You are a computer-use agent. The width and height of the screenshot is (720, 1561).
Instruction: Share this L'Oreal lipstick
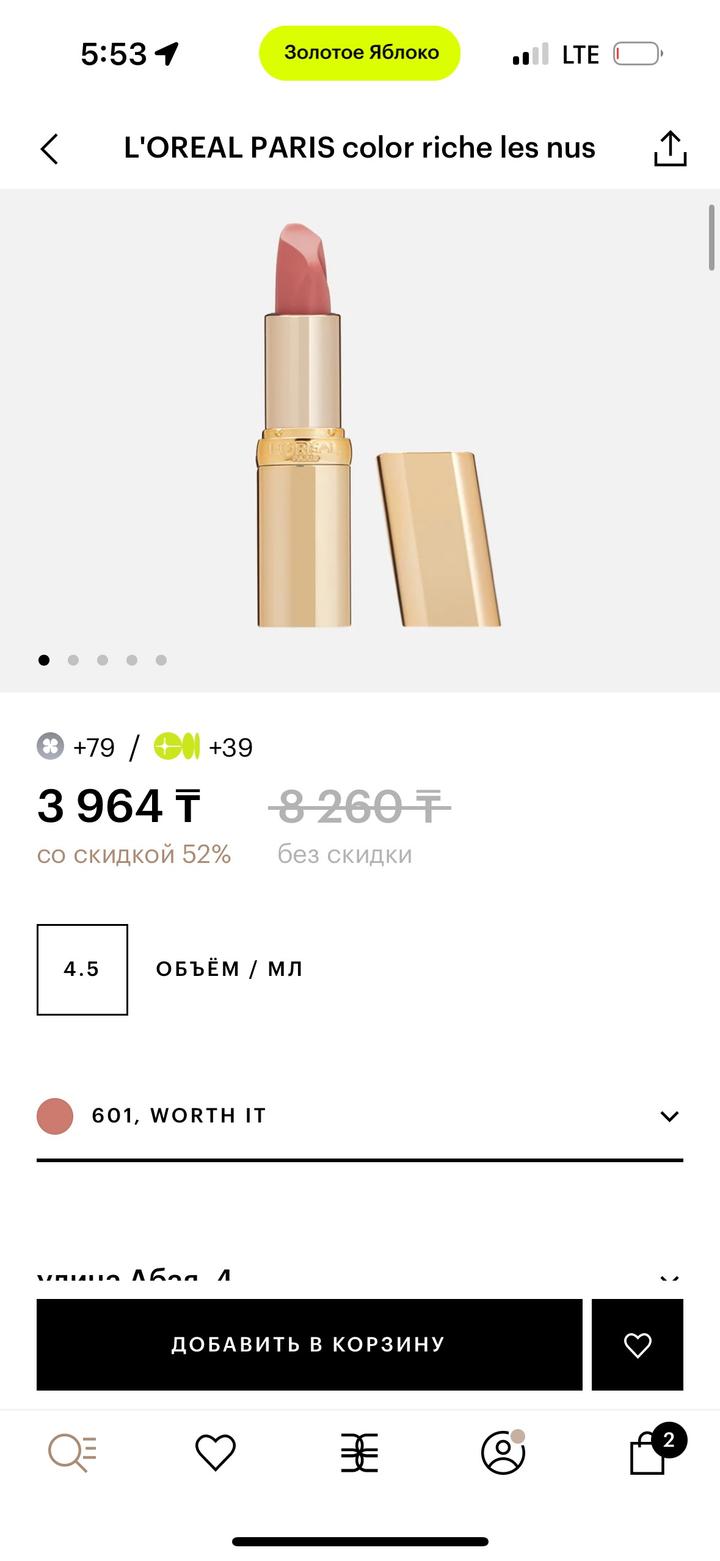pos(669,149)
